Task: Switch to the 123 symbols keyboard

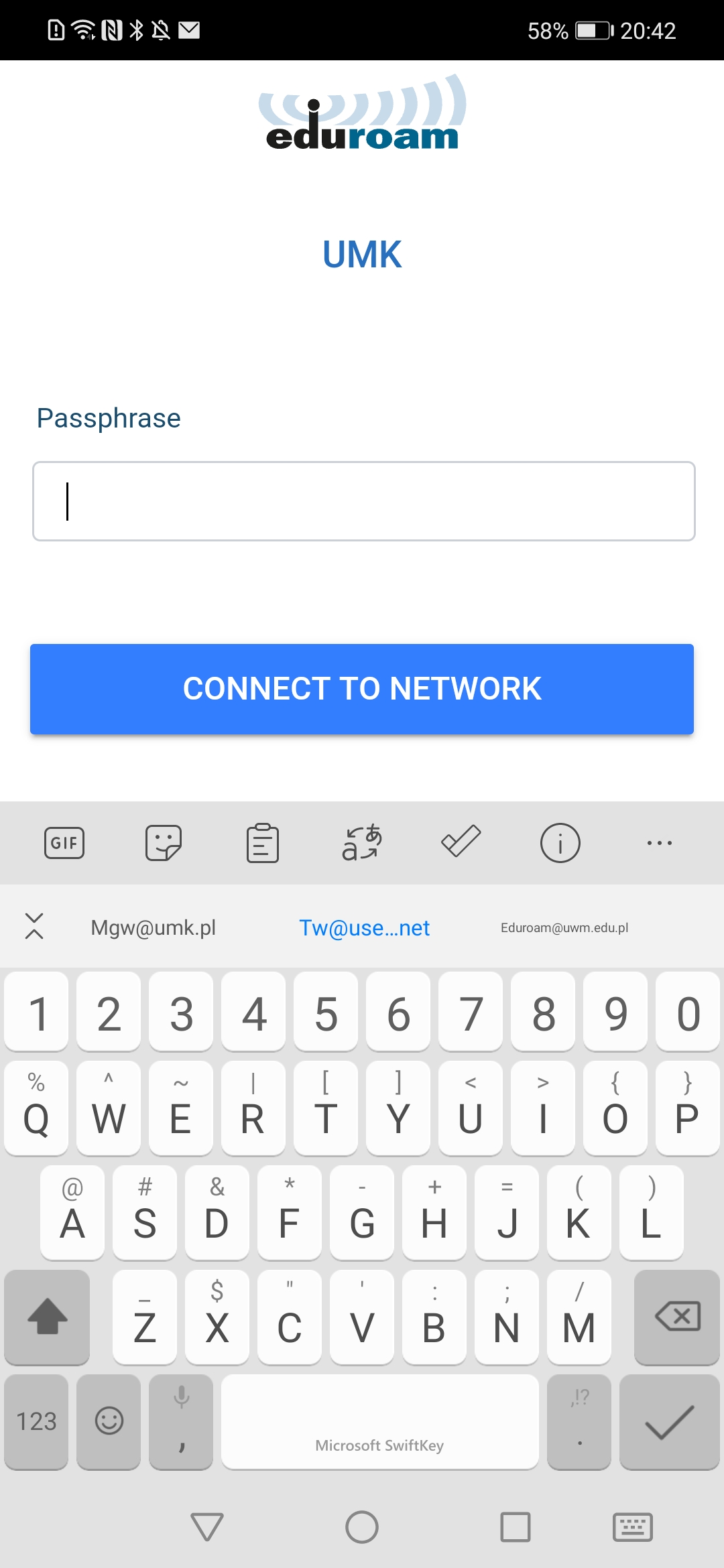Action: click(x=36, y=1421)
